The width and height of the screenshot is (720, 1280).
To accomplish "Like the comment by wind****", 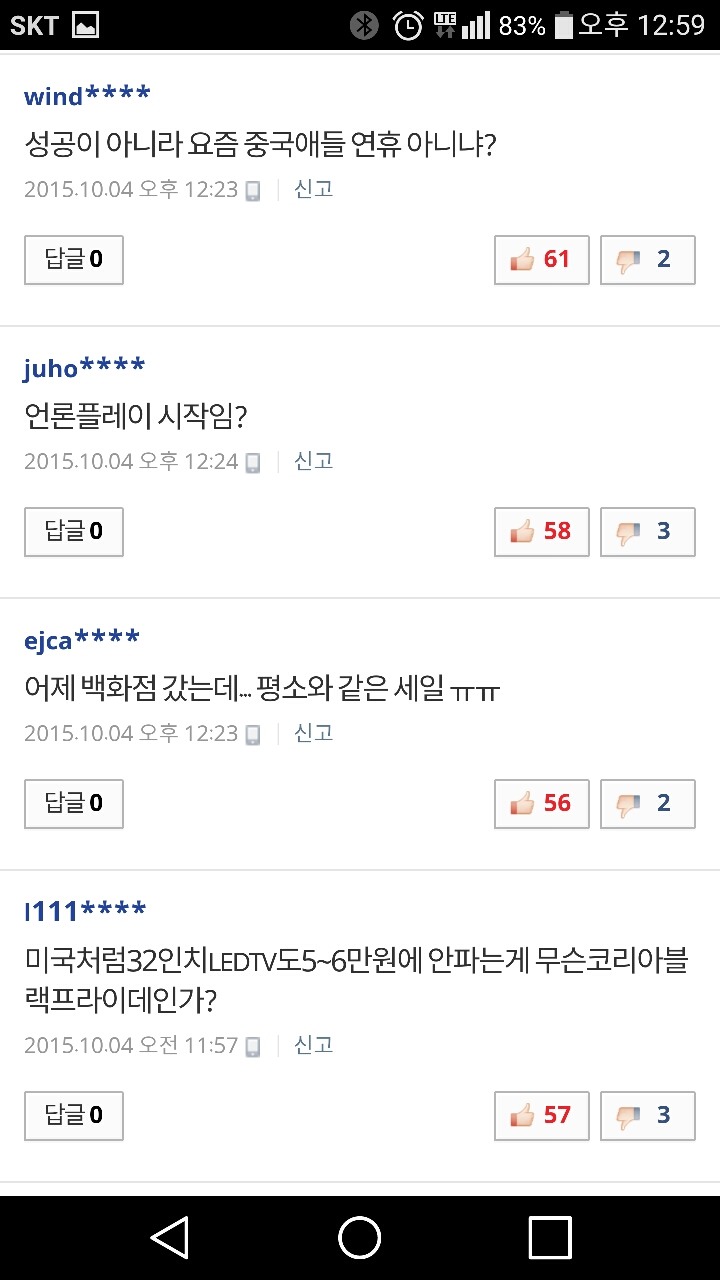I will pos(541,260).
